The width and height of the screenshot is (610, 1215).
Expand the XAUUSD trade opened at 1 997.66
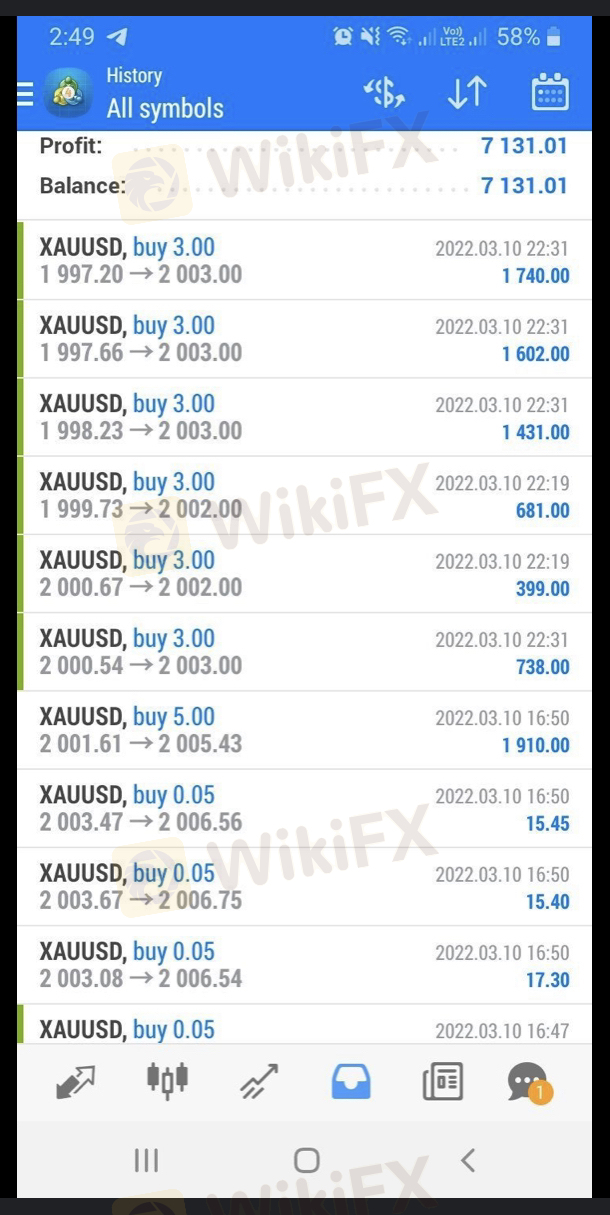tap(300, 339)
